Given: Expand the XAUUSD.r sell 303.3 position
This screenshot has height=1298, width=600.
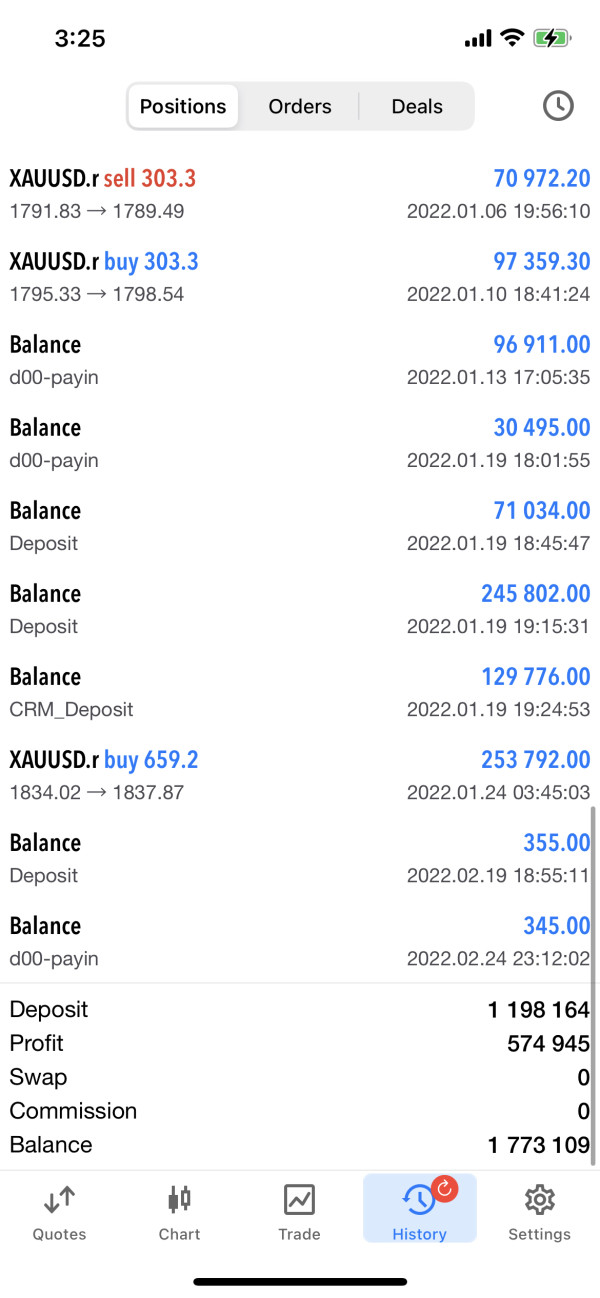Looking at the screenshot, I should click(x=300, y=194).
